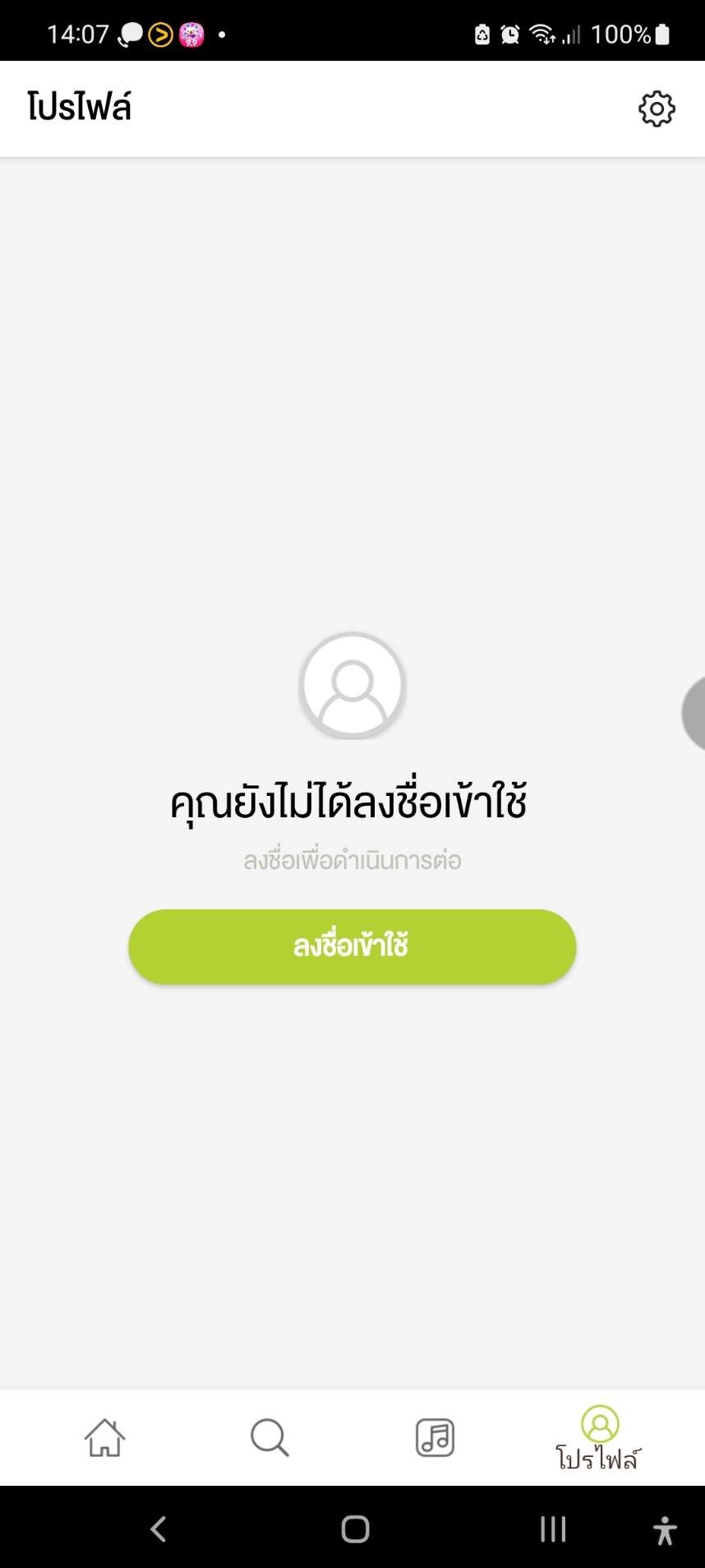Switch to the Home tab

pyautogui.click(x=105, y=1438)
